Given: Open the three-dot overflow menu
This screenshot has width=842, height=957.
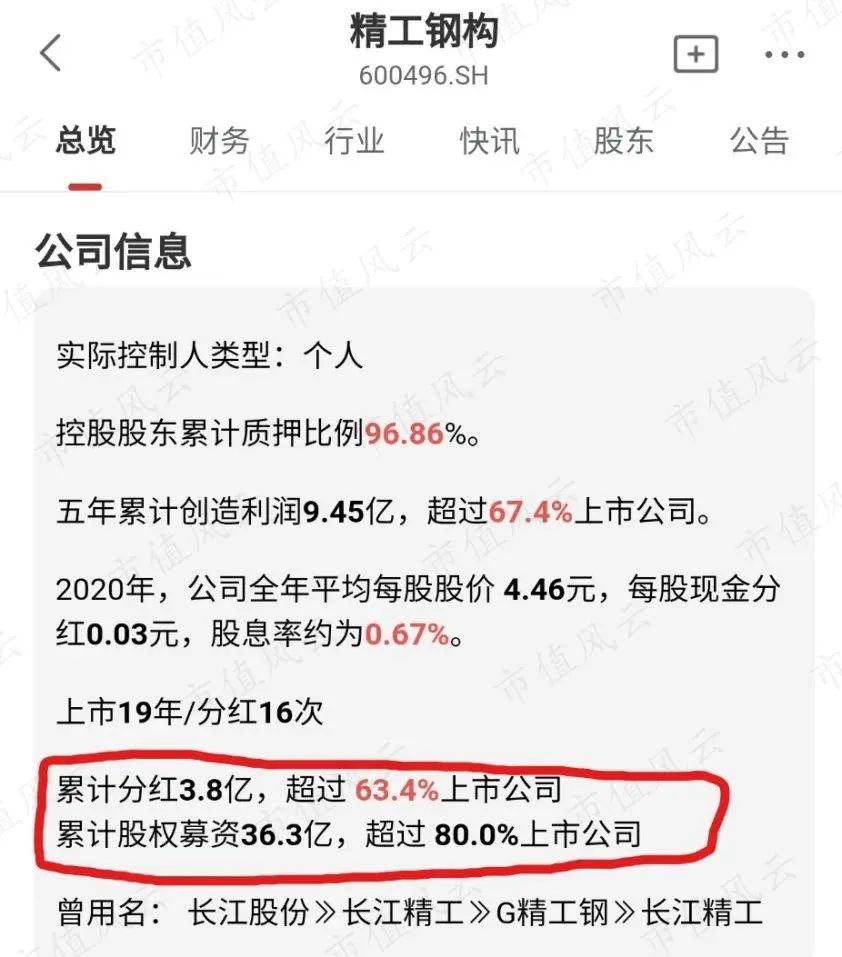Looking at the screenshot, I should coord(784,54).
